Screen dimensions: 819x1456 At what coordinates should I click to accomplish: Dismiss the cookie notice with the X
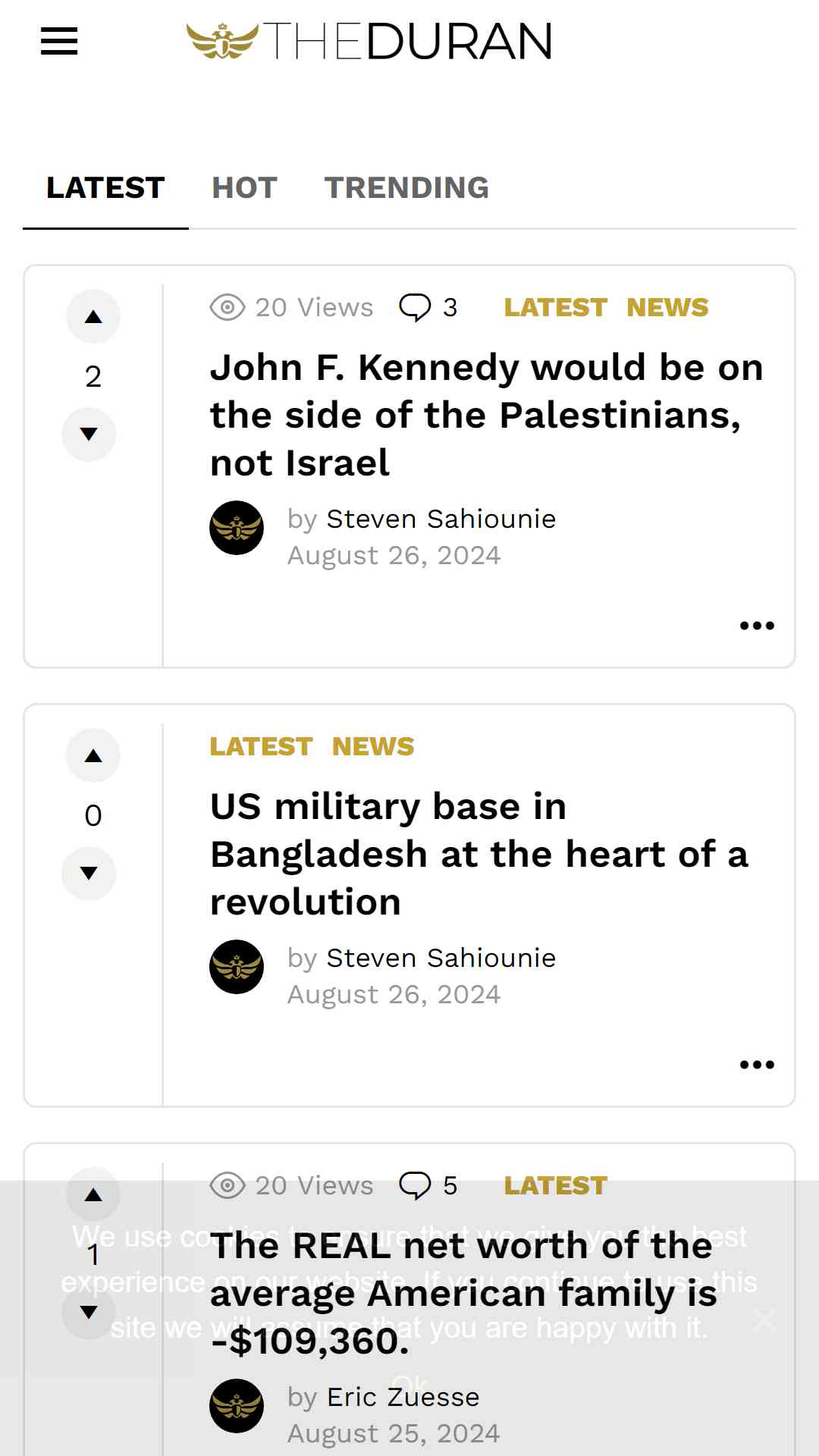coord(764,1319)
